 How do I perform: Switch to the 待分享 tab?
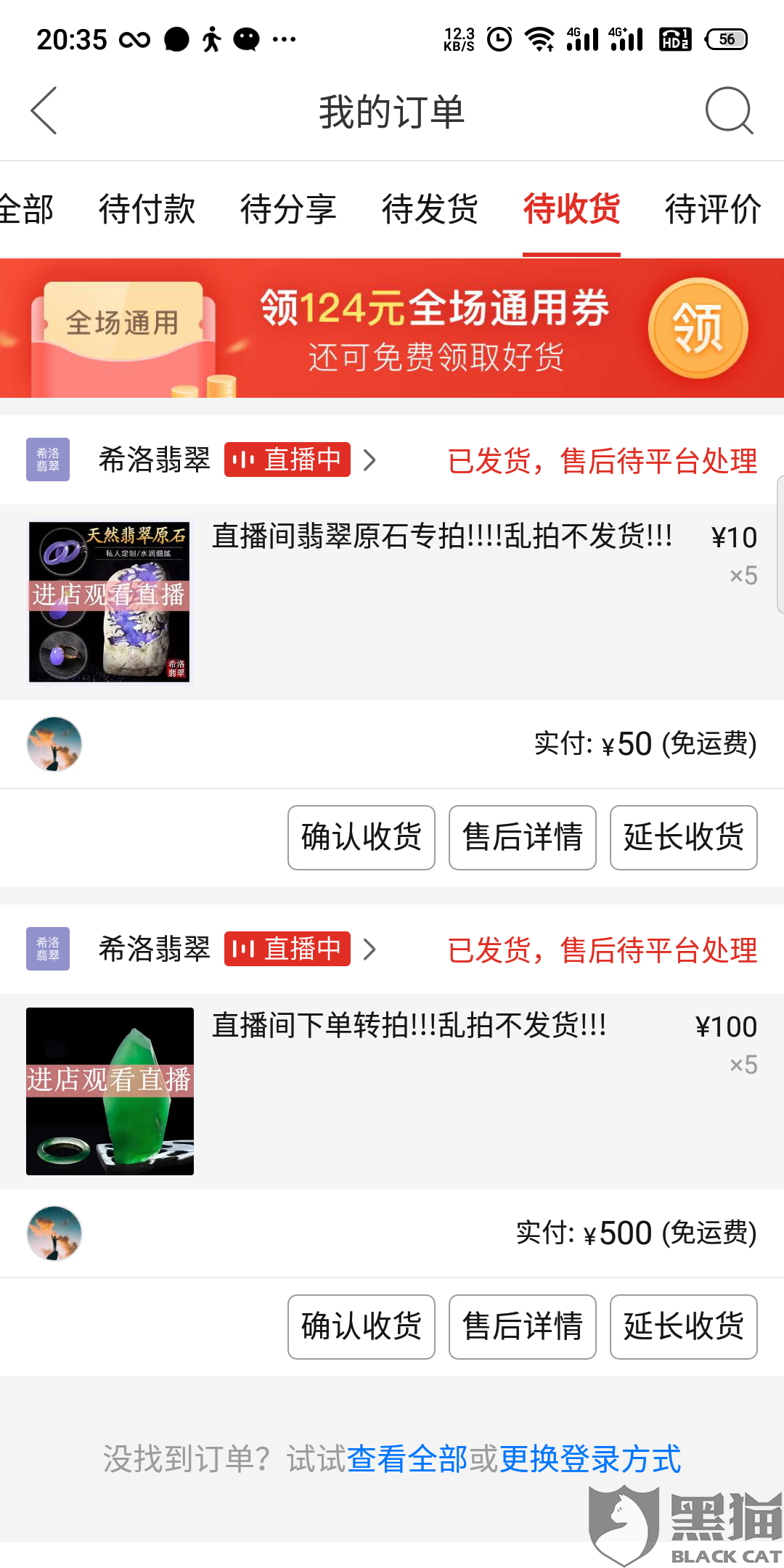pyautogui.click(x=288, y=210)
